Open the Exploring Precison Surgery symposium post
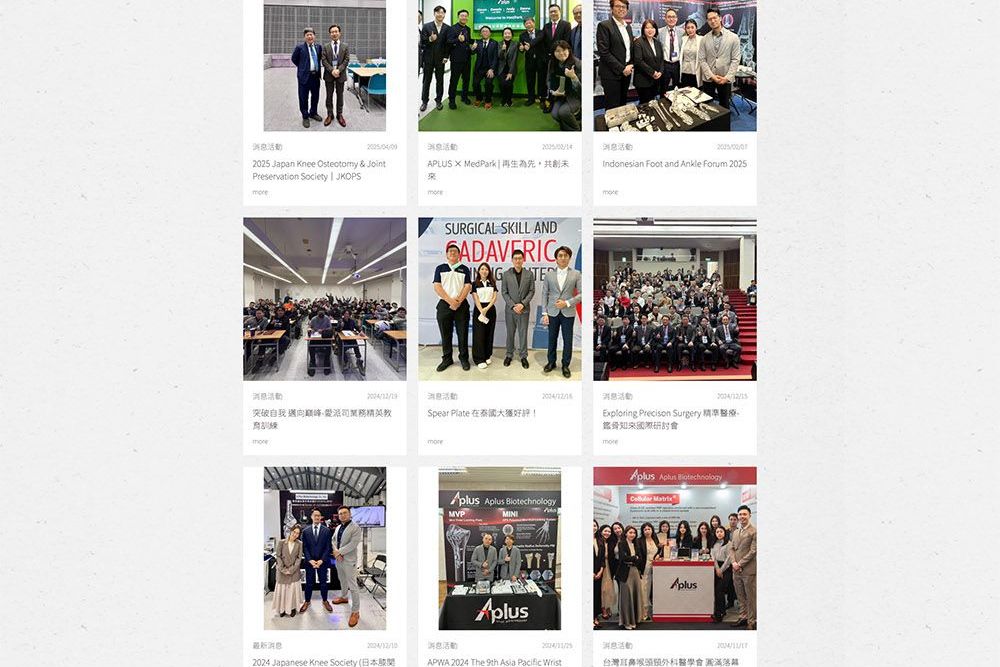 click(x=670, y=418)
